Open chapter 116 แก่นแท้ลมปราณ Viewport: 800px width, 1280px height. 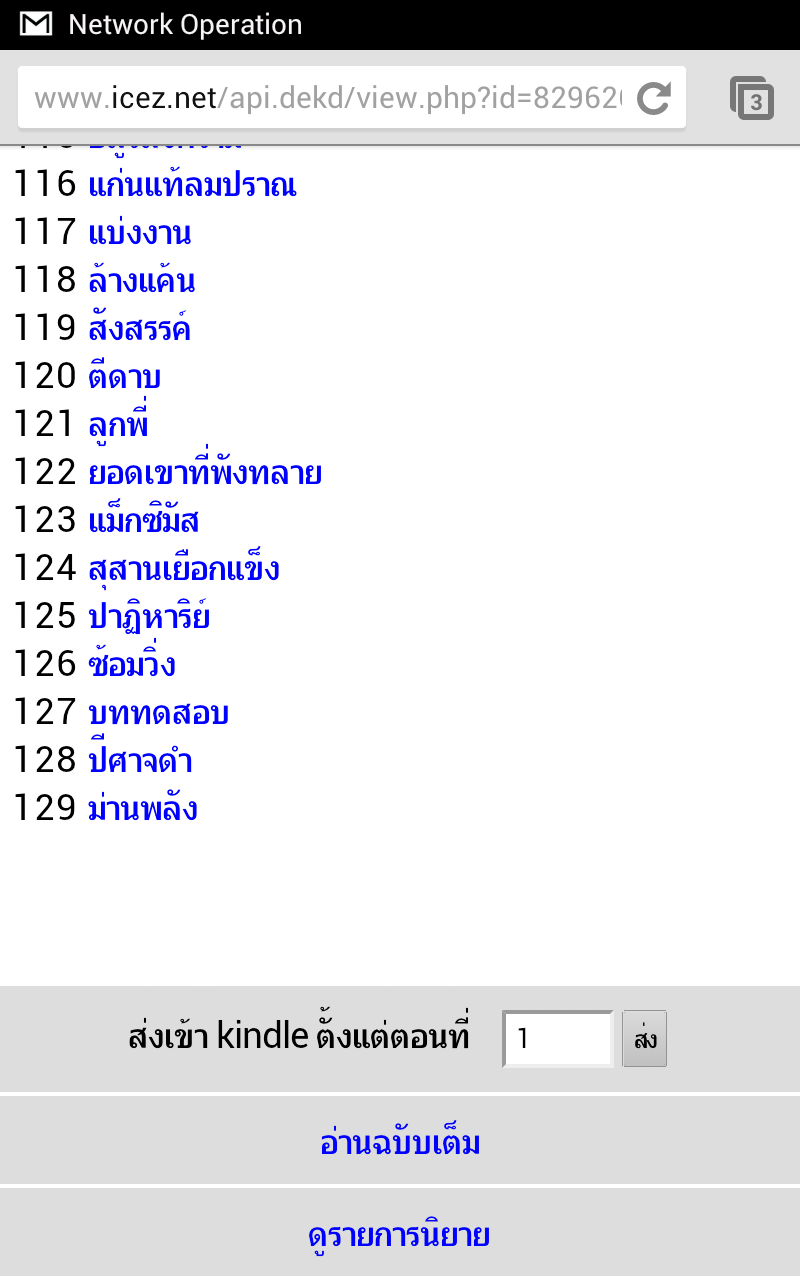pos(192,186)
